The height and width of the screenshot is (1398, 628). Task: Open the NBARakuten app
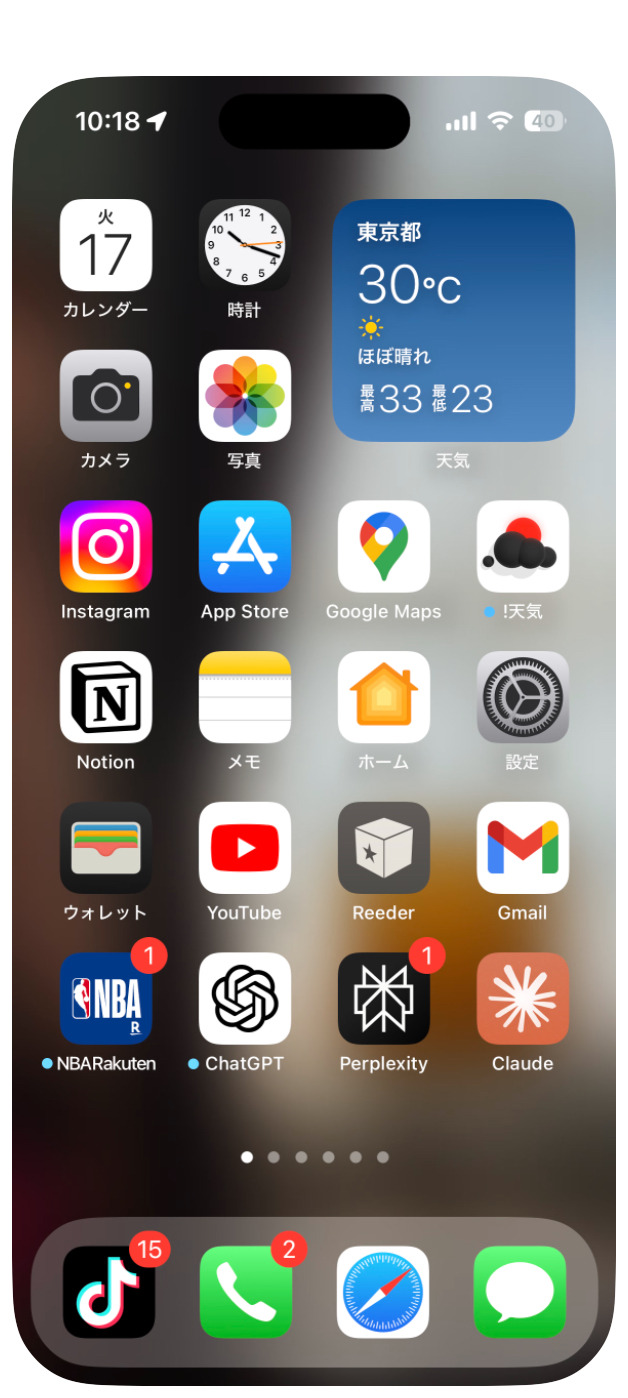[106, 999]
